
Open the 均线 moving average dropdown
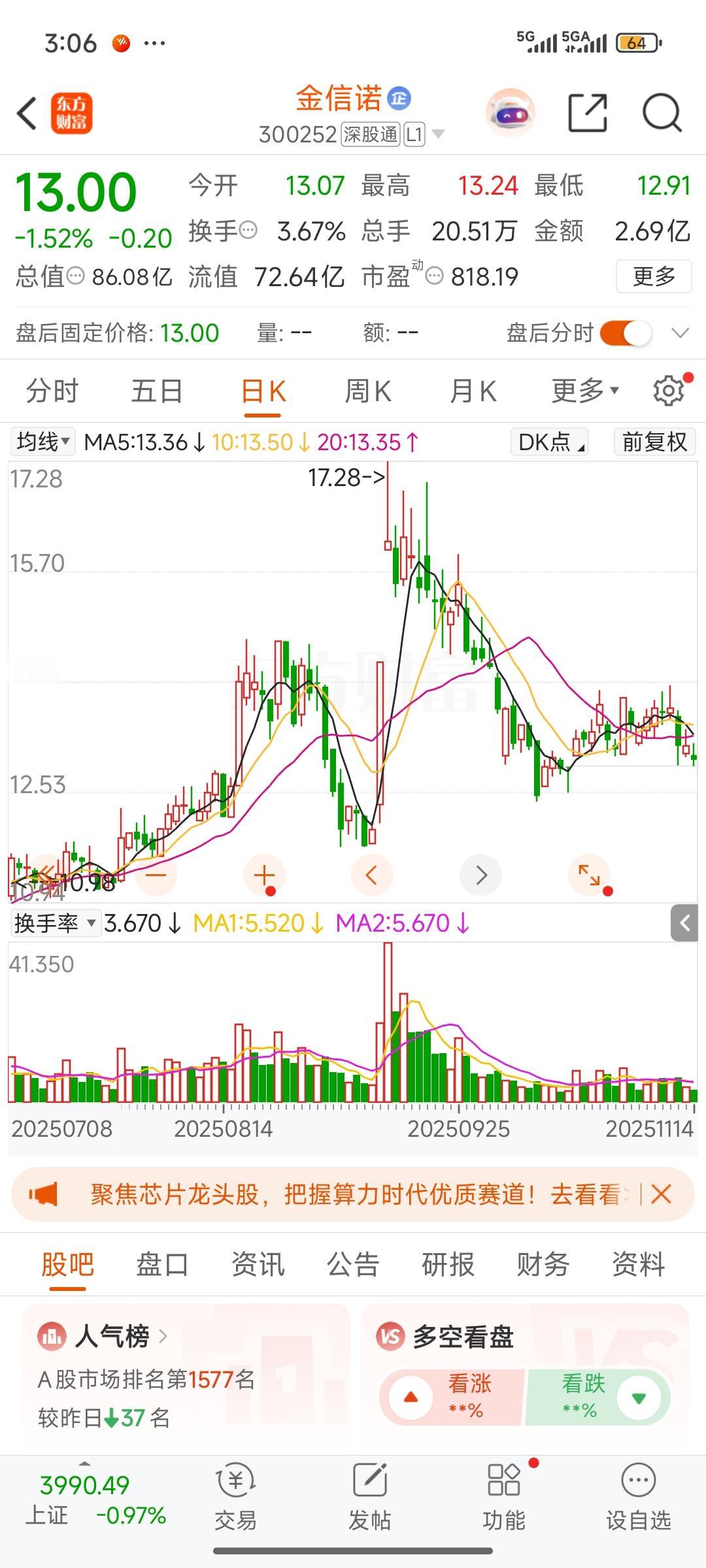[42, 442]
